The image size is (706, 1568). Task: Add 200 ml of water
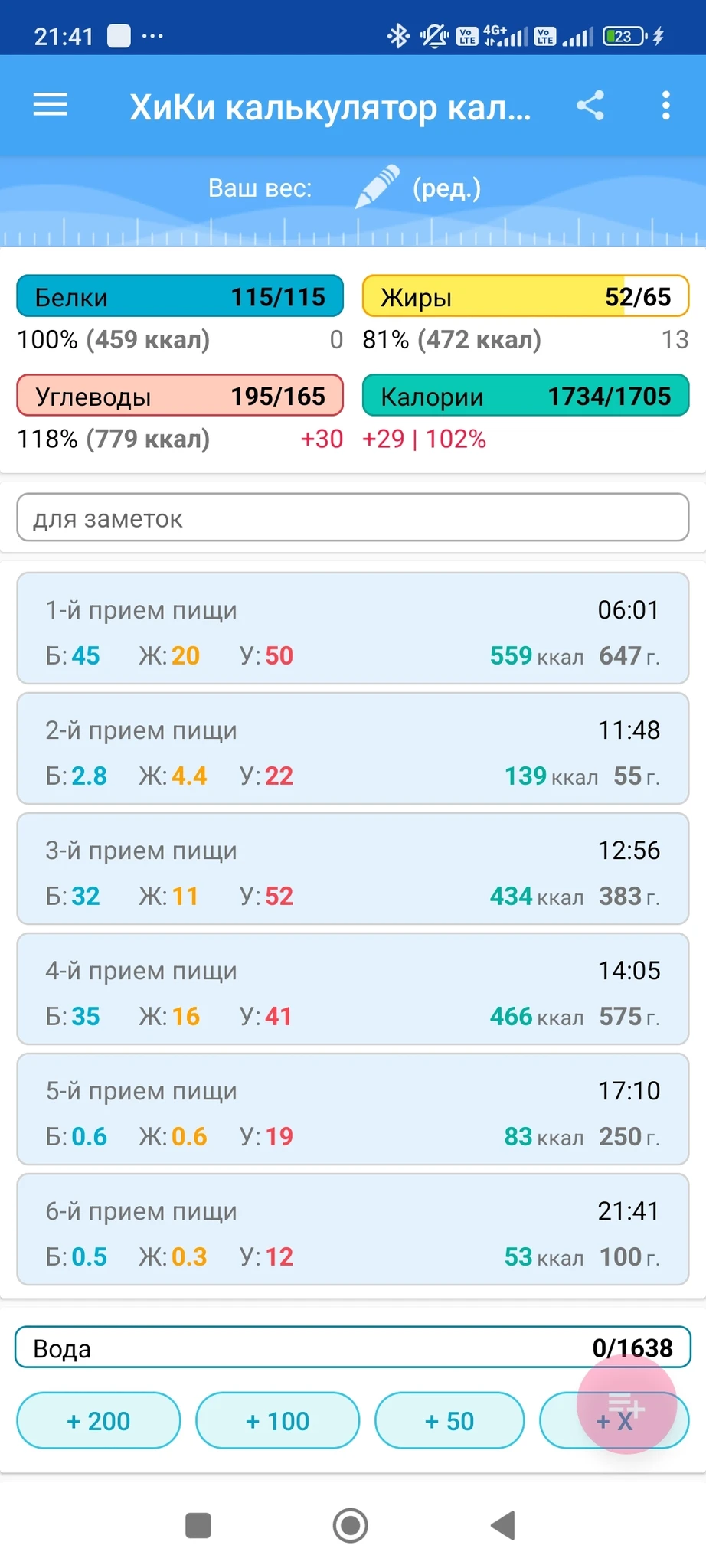[99, 1421]
